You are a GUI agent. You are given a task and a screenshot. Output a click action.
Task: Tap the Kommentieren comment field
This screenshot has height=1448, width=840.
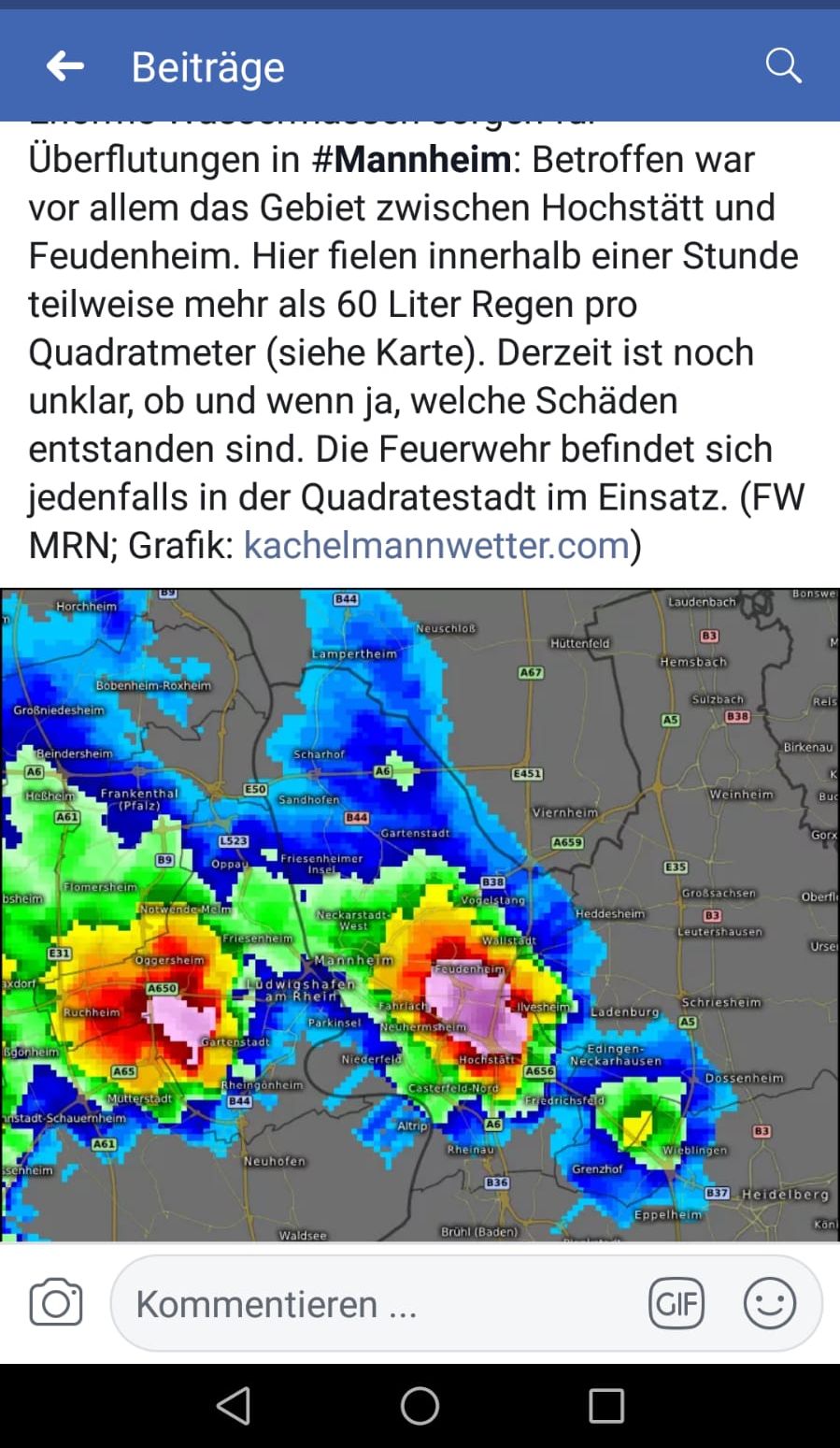pyautogui.click(x=374, y=1303)
